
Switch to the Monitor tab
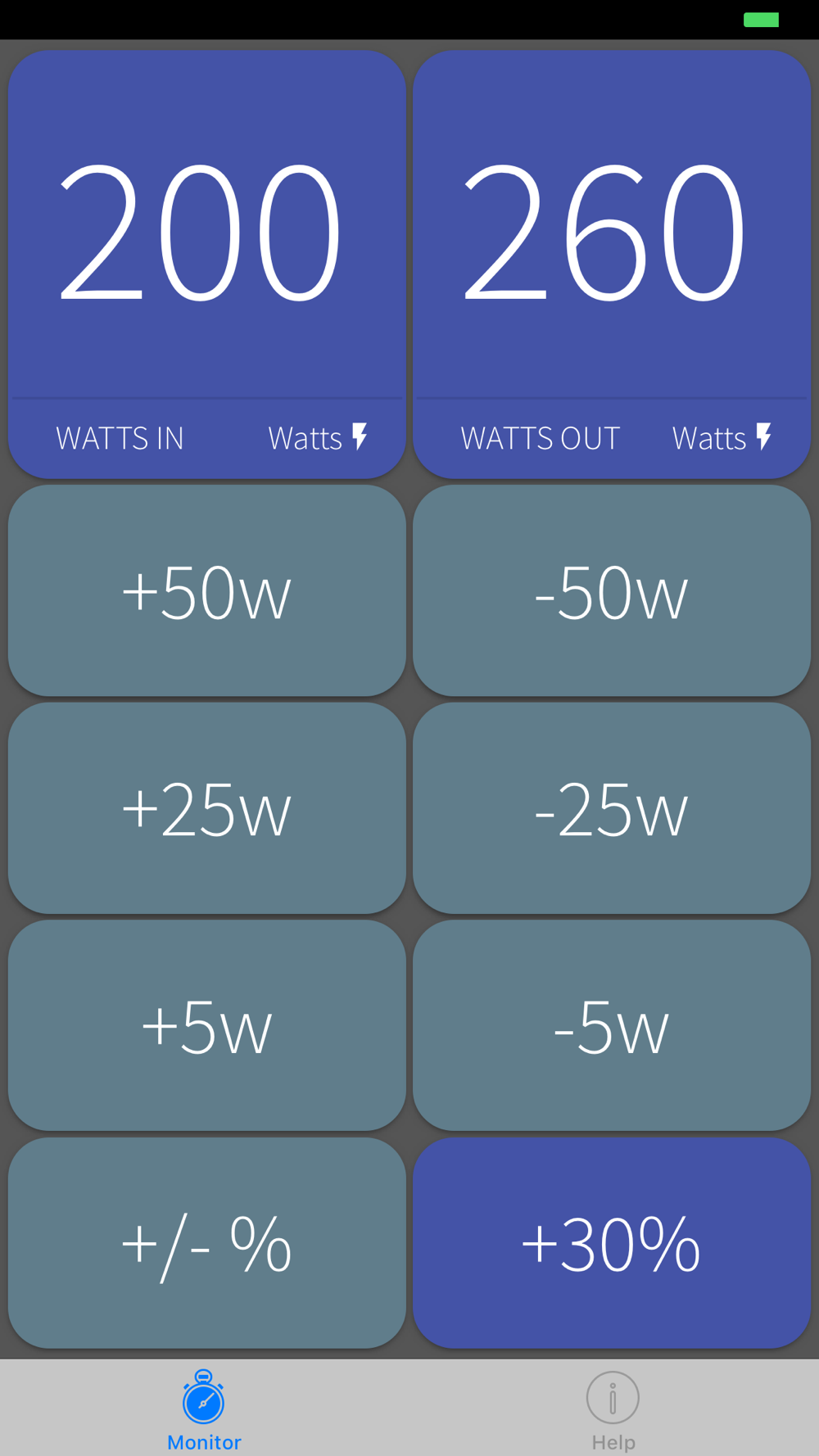pyautogui.click(x=204, y=1410)
